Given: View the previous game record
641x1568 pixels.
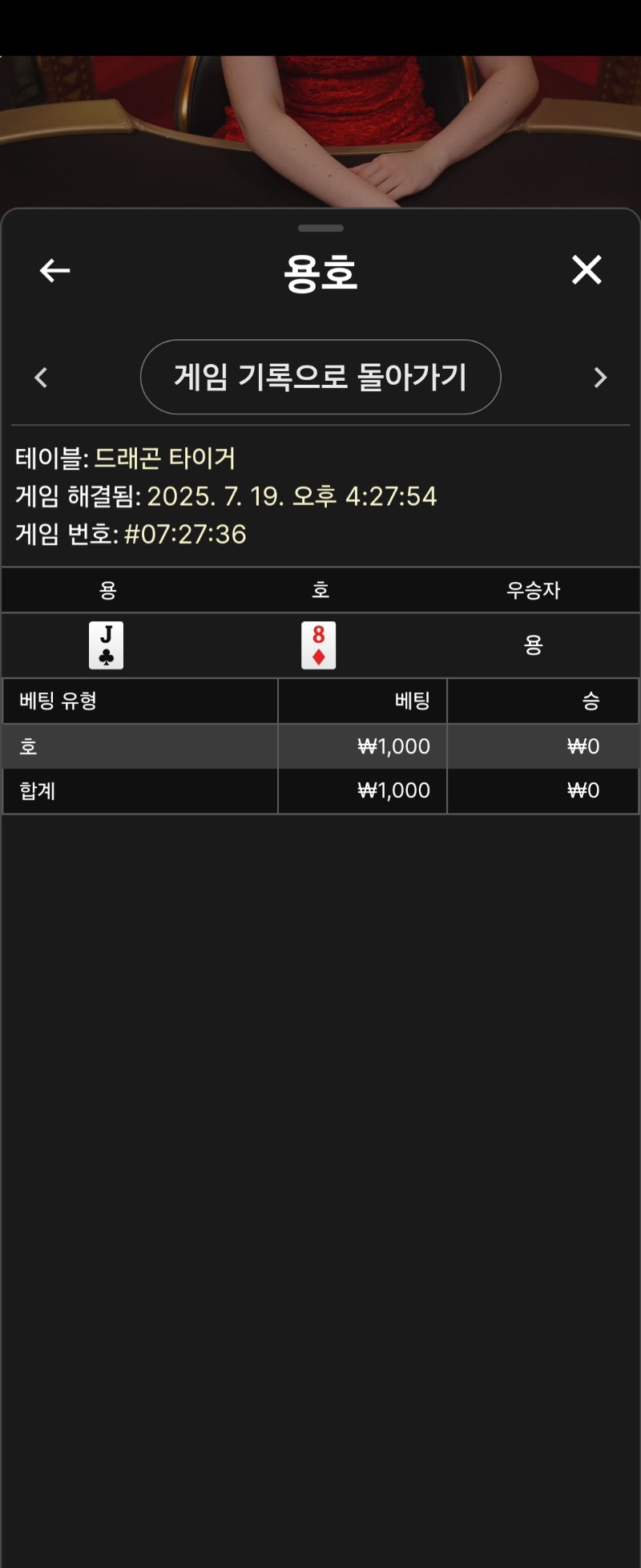Looking at the screenshot, I should coord(42,378).
